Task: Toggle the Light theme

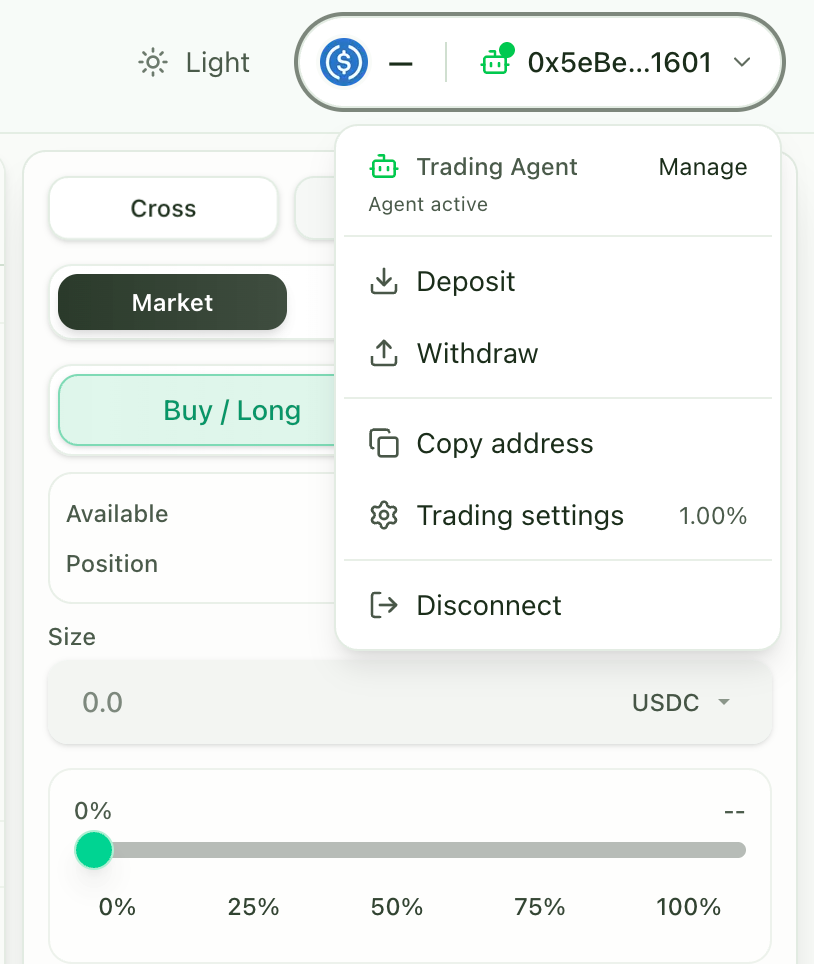Action: pyautogui.click(x=192, y=62)
